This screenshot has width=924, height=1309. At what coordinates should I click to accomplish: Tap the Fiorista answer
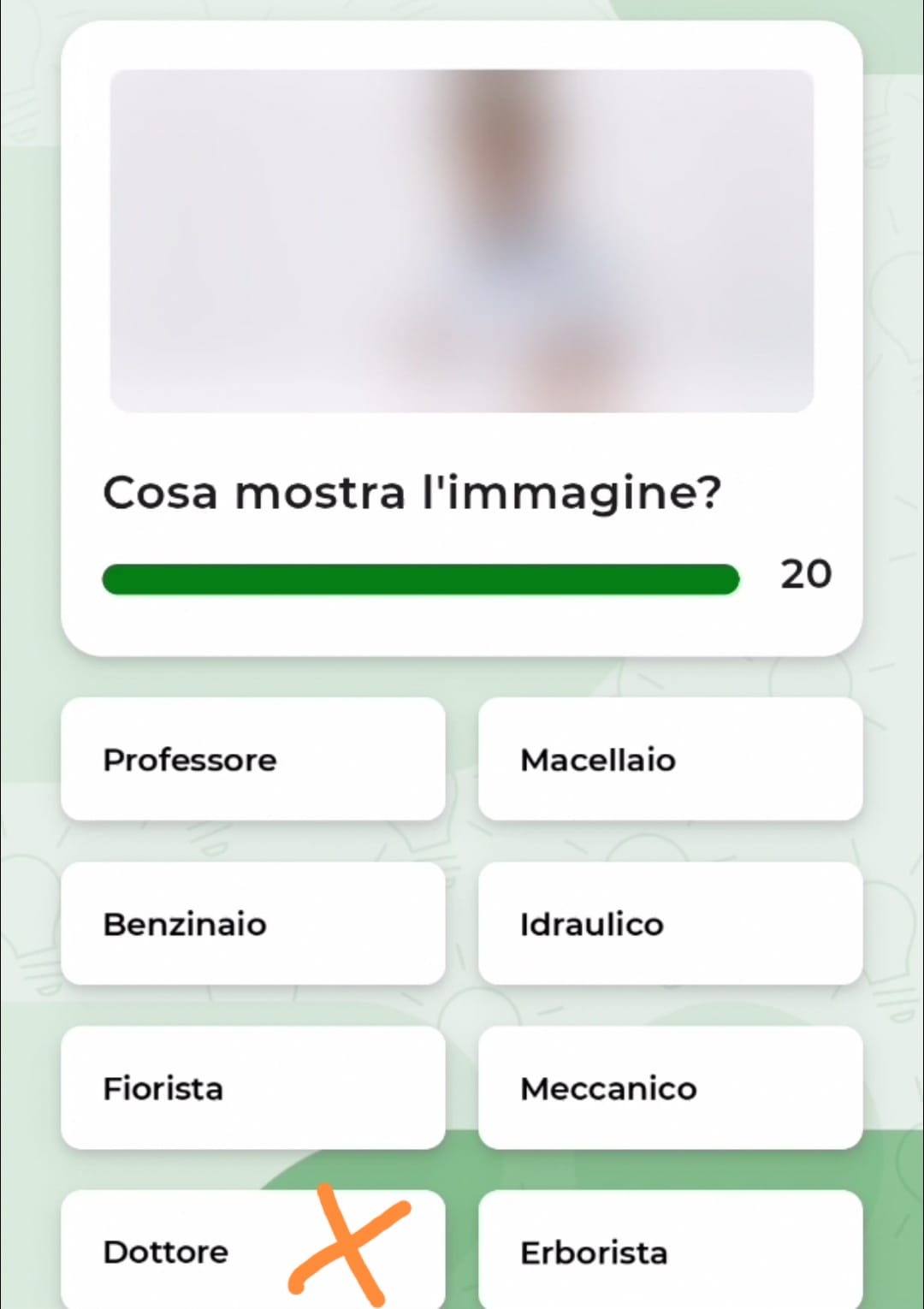(252, 1087)
